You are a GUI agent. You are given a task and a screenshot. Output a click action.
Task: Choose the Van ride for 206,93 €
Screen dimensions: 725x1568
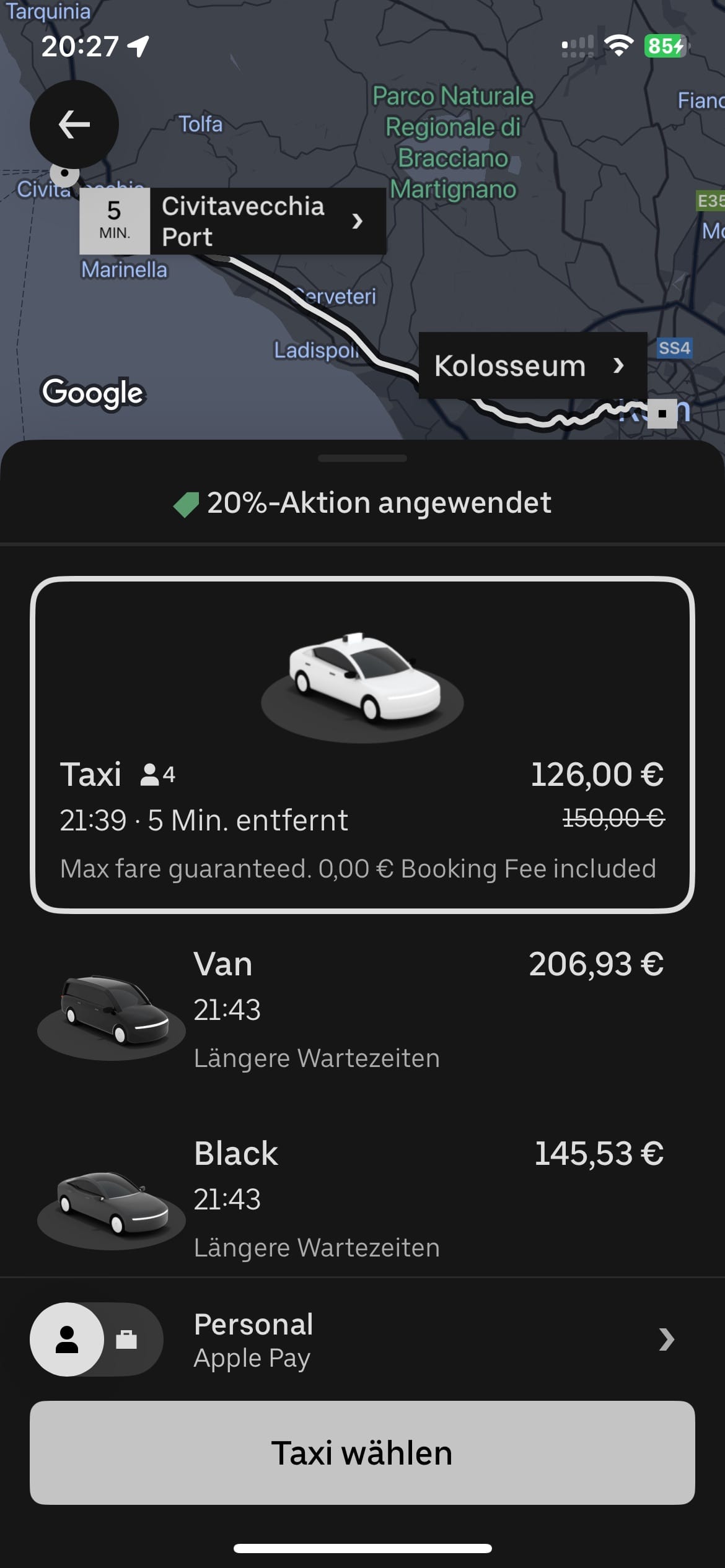362,1009
